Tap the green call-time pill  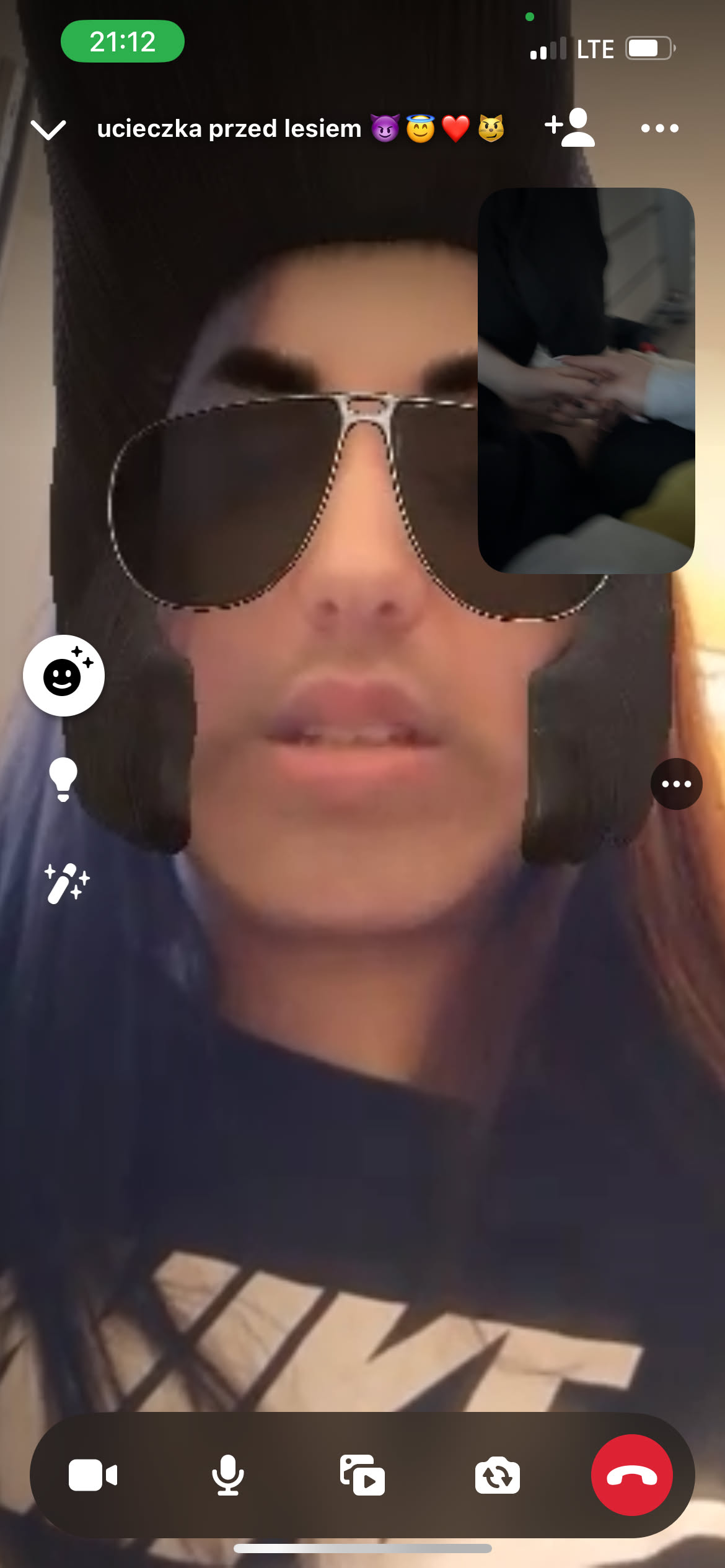123,41
